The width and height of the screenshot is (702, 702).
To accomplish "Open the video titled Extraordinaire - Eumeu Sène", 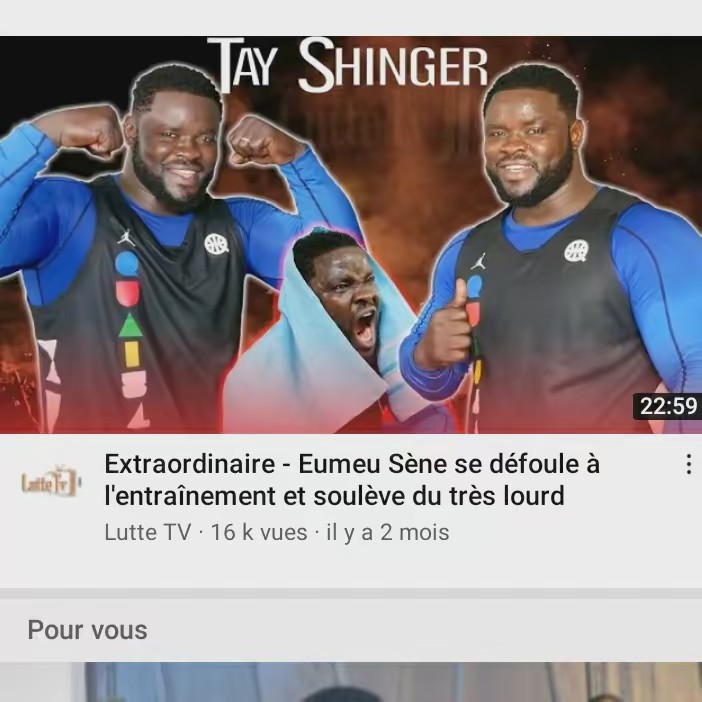I will [x=351, y=480].
